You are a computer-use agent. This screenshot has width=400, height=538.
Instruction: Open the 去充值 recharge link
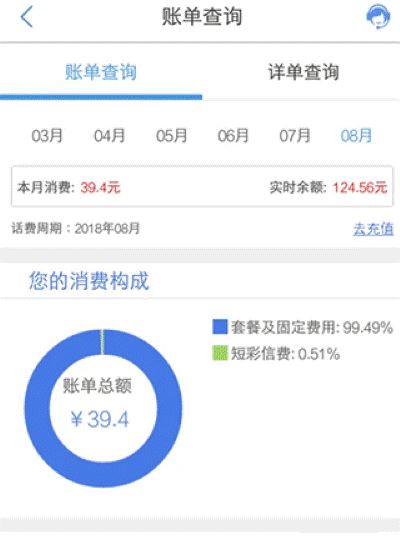click(373, 229)
